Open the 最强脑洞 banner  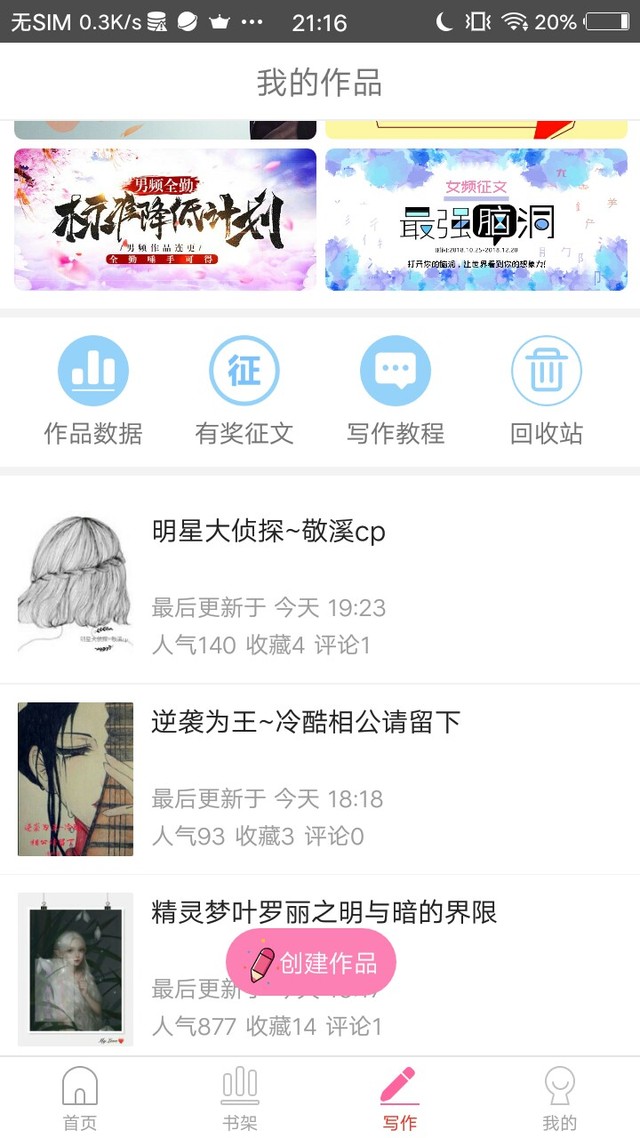tap(476, 219)
